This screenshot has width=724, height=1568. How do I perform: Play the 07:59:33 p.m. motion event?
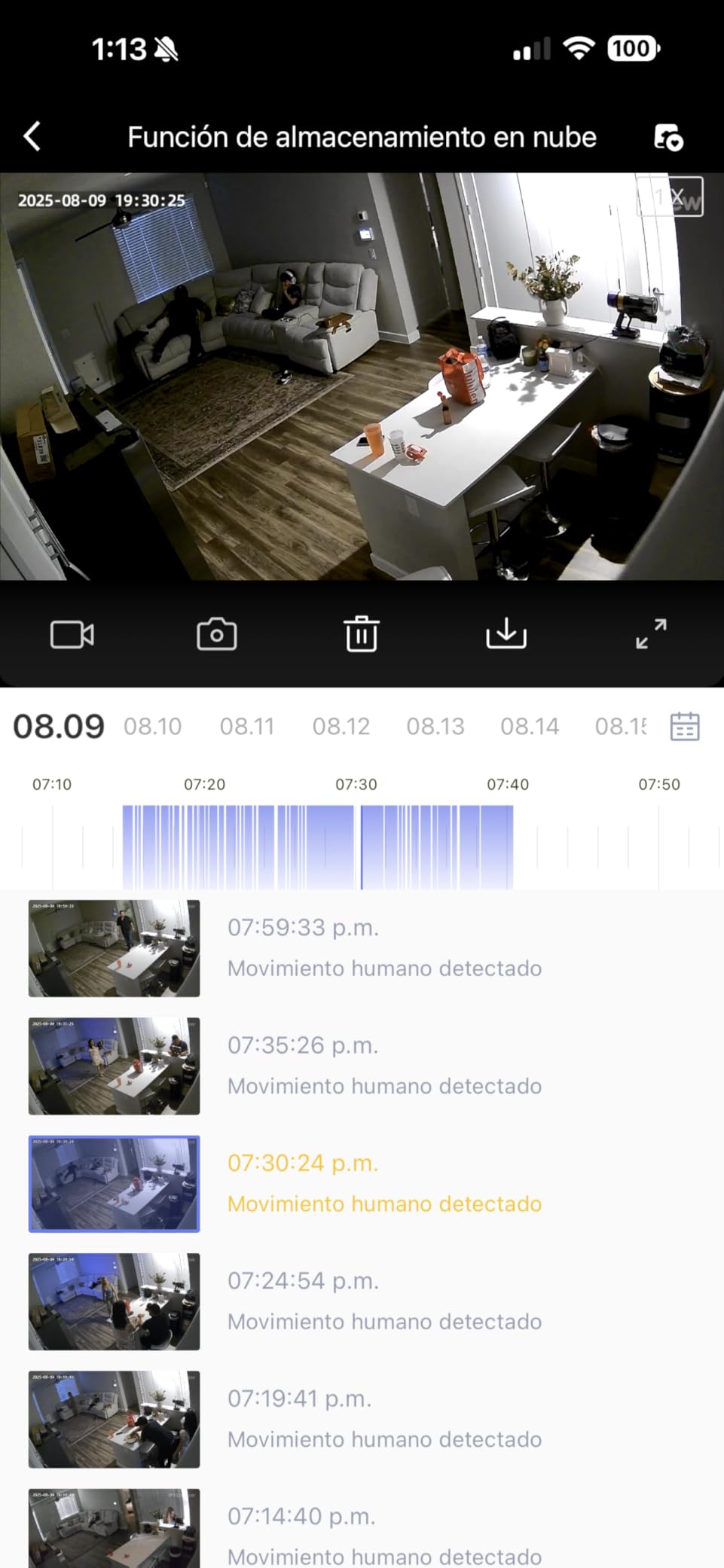pyautogui.click(x=301, y=947)
